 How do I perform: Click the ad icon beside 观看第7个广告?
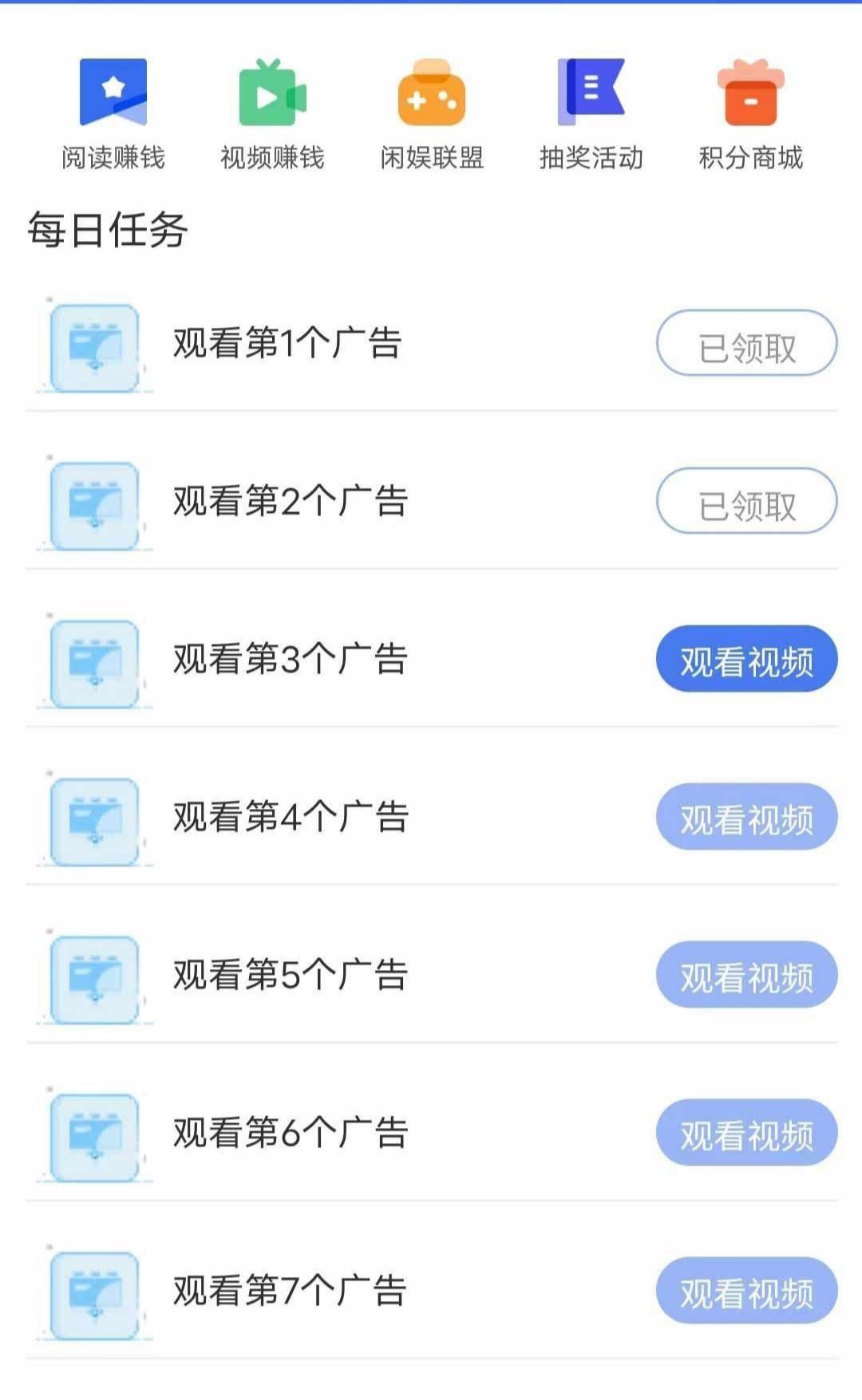point(96,1288)
